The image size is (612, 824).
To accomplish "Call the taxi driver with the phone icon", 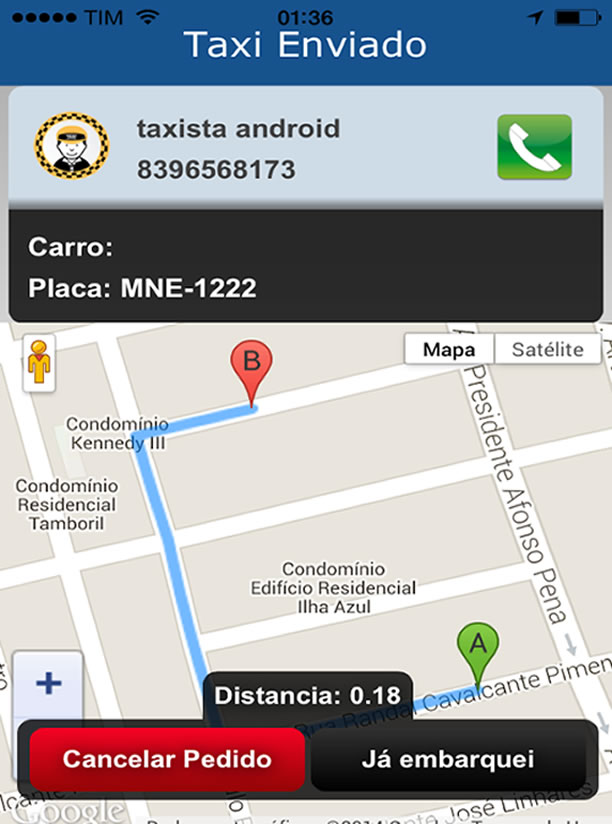I will pos(534,147).
